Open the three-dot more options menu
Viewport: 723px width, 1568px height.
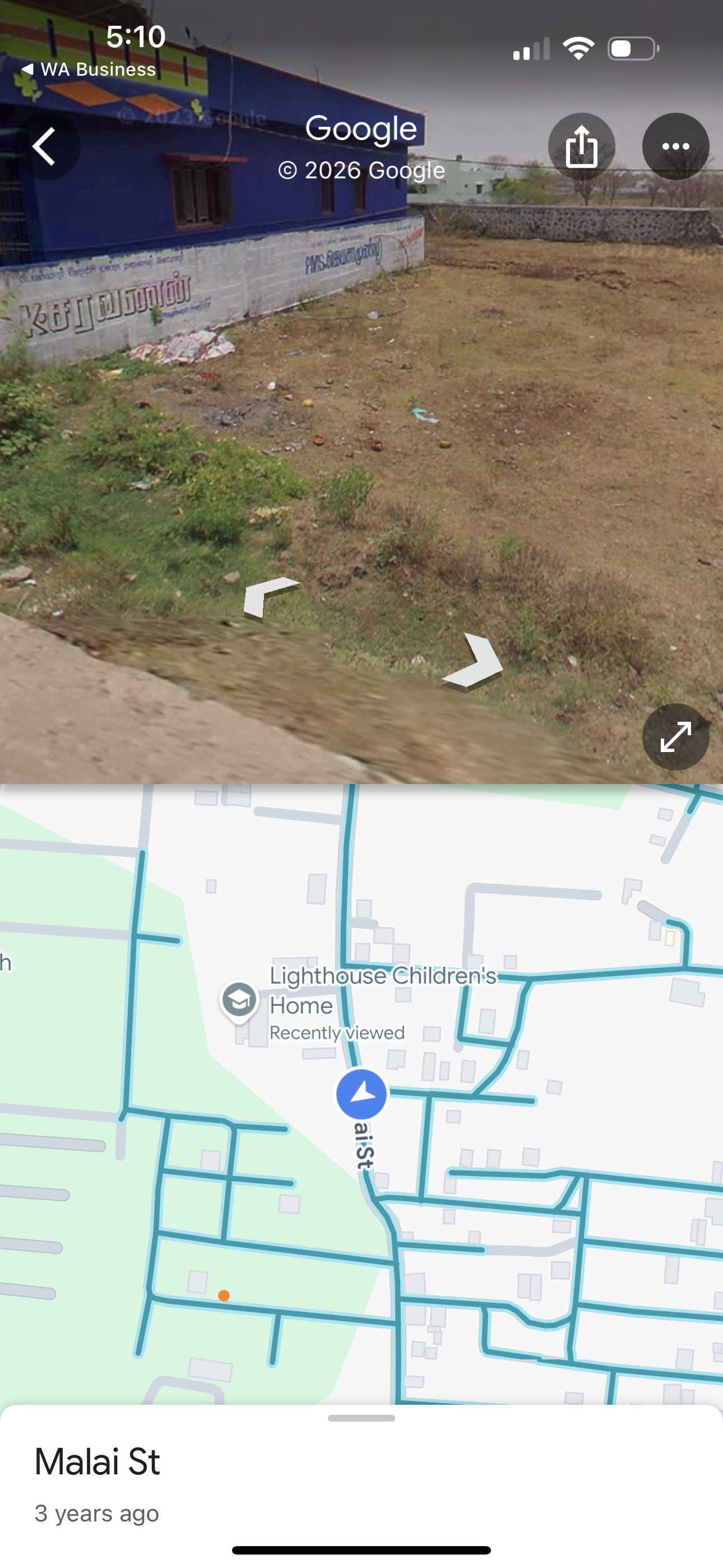675,146
